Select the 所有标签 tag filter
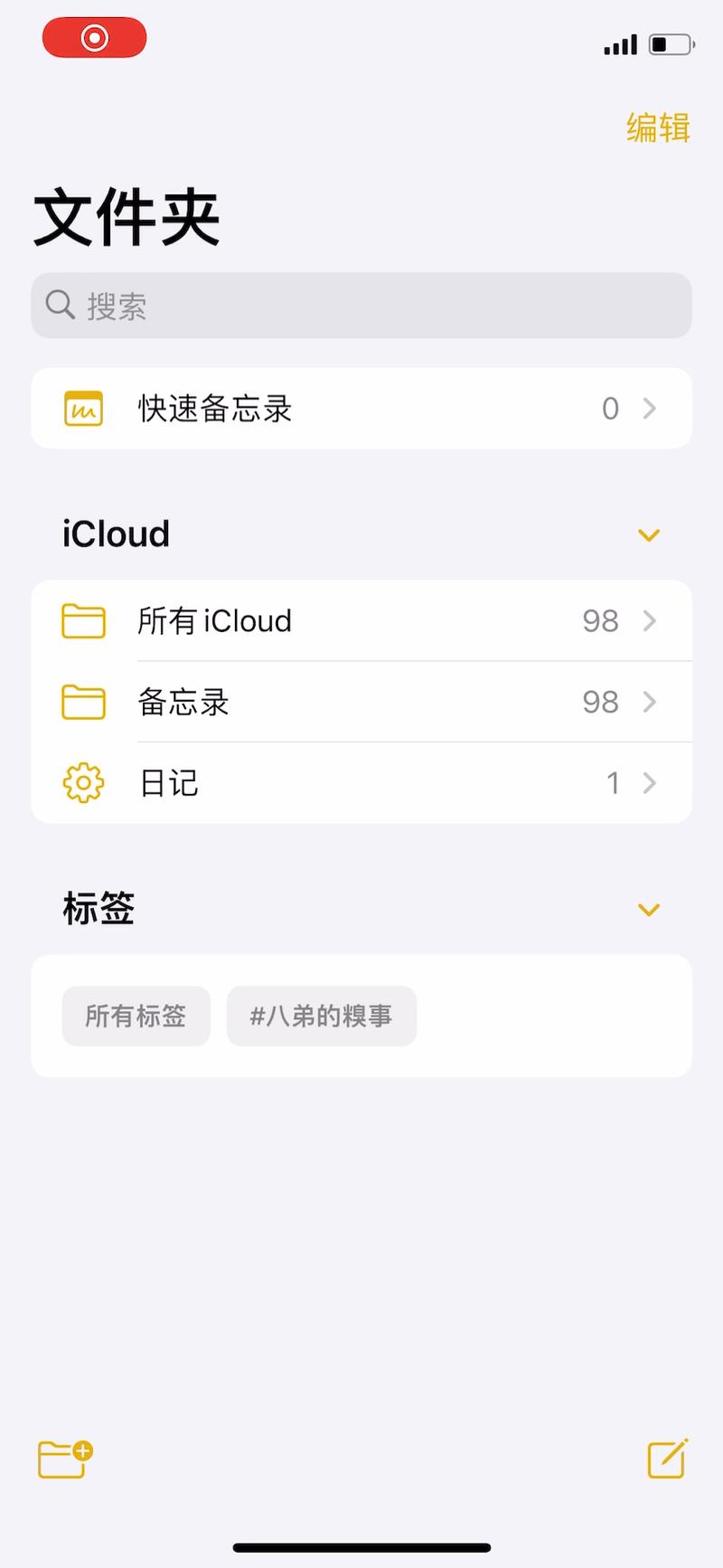Image resolution: width=723 pixels, height=1568 pixels. coord(136,1016)
